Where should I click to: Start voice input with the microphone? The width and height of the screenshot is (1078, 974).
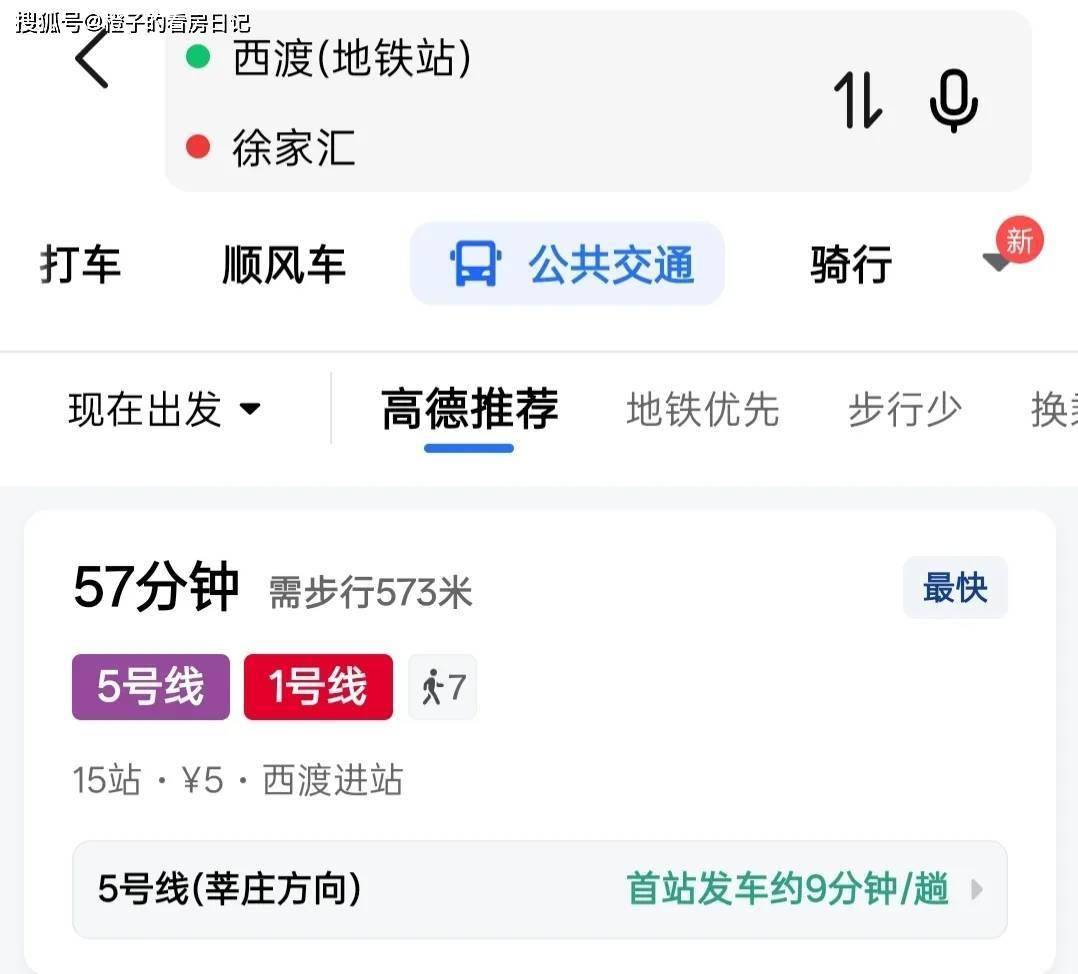pyautogui.click(x=953, y=100)
